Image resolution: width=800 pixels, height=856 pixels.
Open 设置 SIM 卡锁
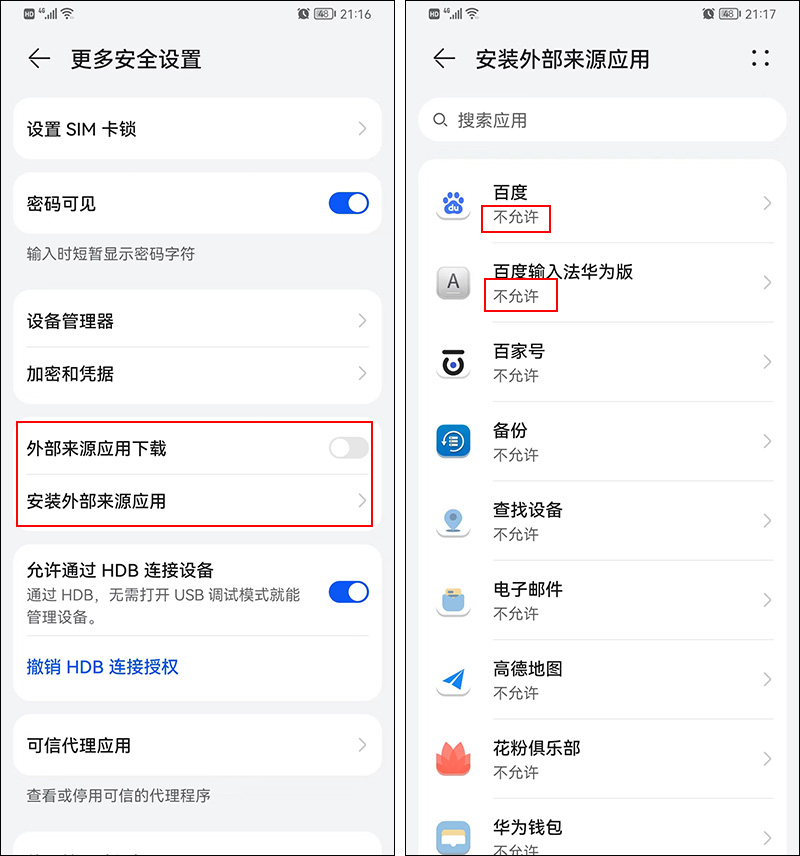click(197, 129)
